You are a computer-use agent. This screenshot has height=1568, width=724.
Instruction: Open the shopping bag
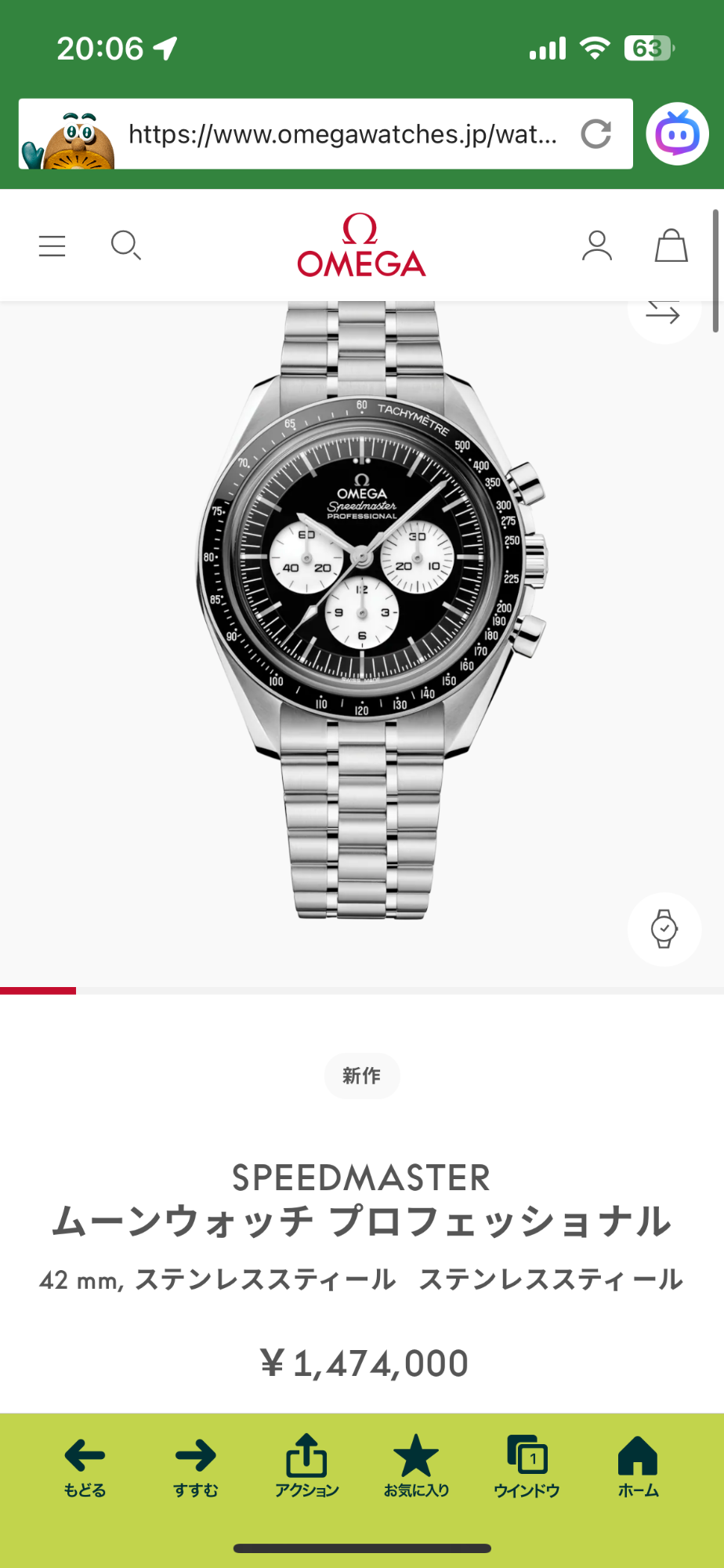point(671,246)
